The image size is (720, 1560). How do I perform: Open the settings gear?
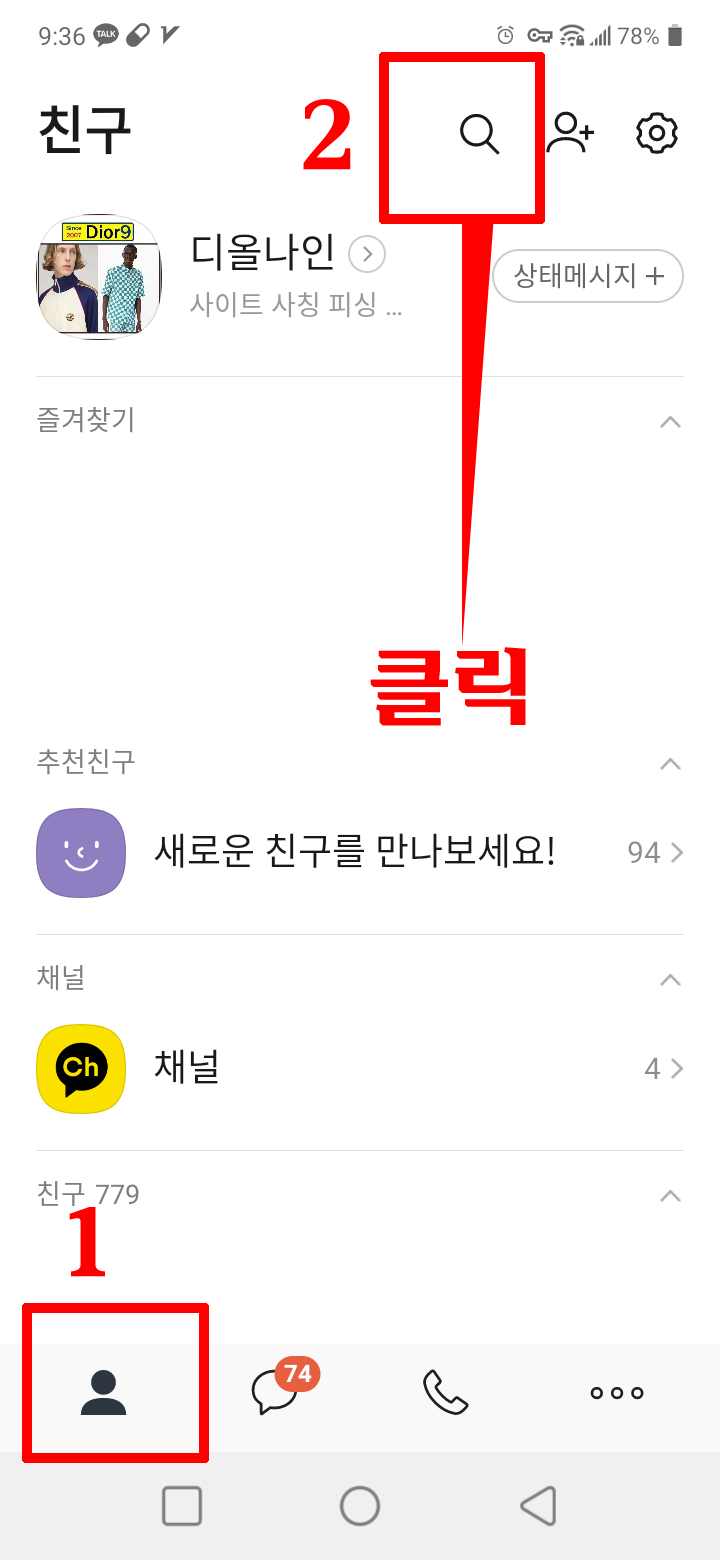pyautogui.click(x=657, y=133)
